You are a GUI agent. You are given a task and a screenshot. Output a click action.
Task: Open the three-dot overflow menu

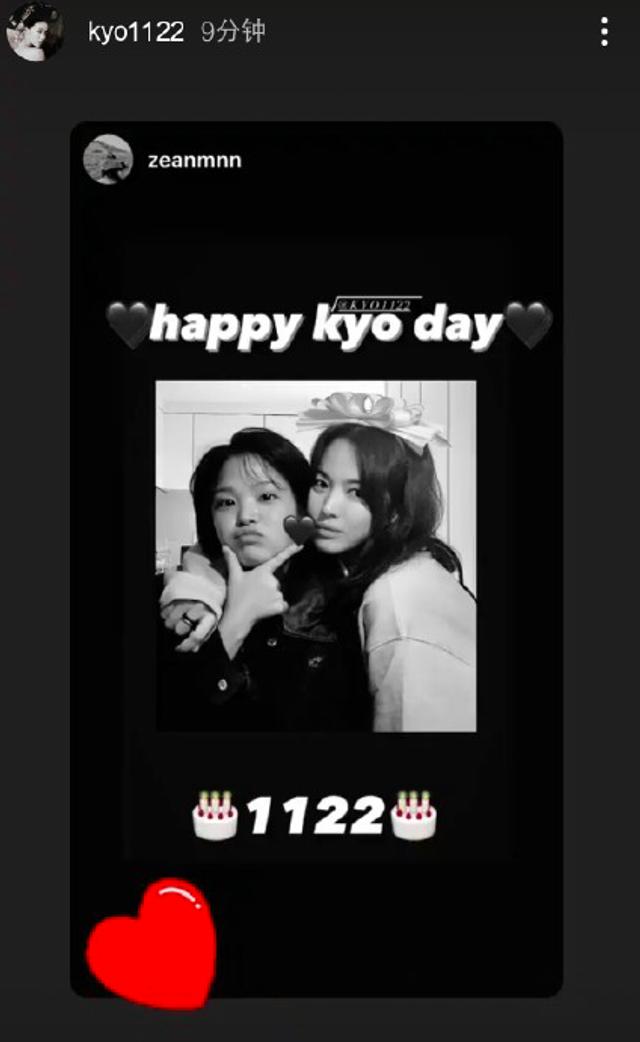tap(603, 32)
